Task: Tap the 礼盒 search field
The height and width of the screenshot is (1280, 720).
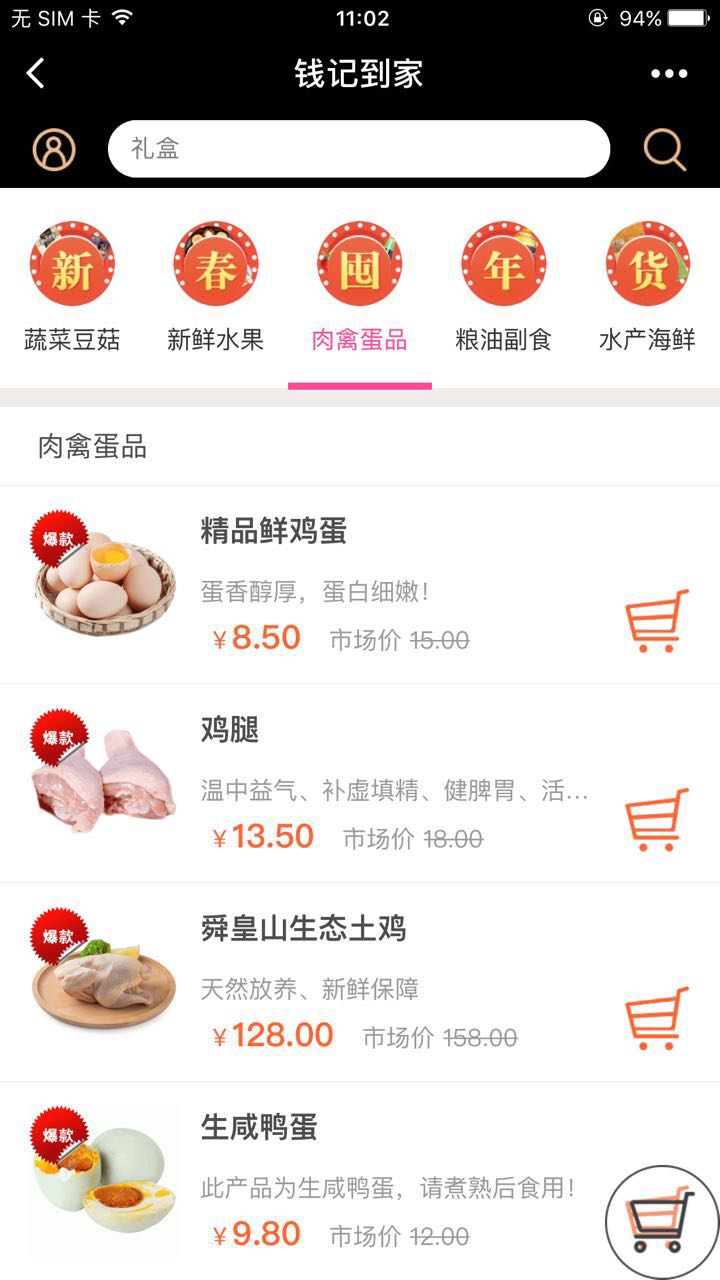Action: tap(358, 149)
